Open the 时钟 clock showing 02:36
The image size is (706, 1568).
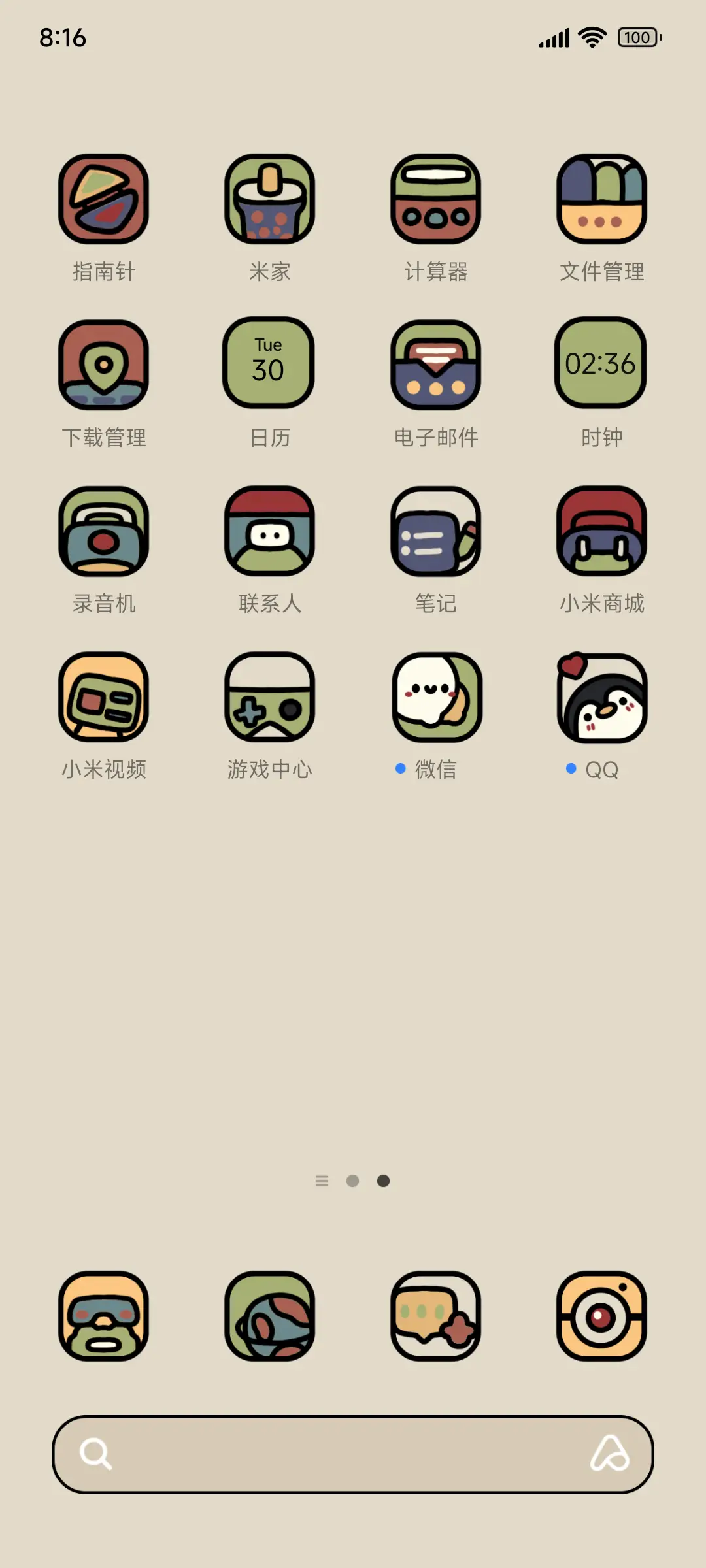pos(601,364)
